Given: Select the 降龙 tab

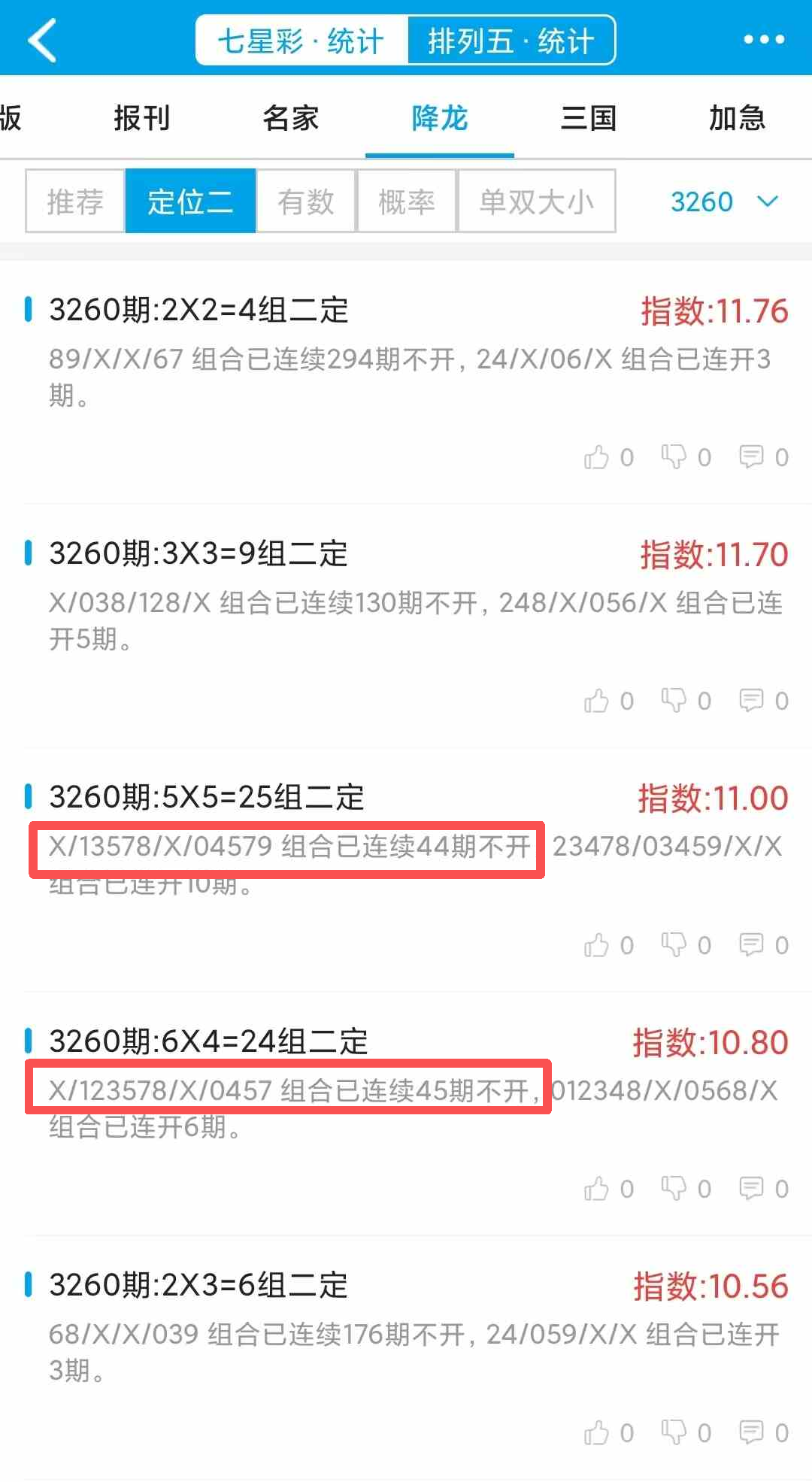Looking at the screenshot, I should click(440, 118).
